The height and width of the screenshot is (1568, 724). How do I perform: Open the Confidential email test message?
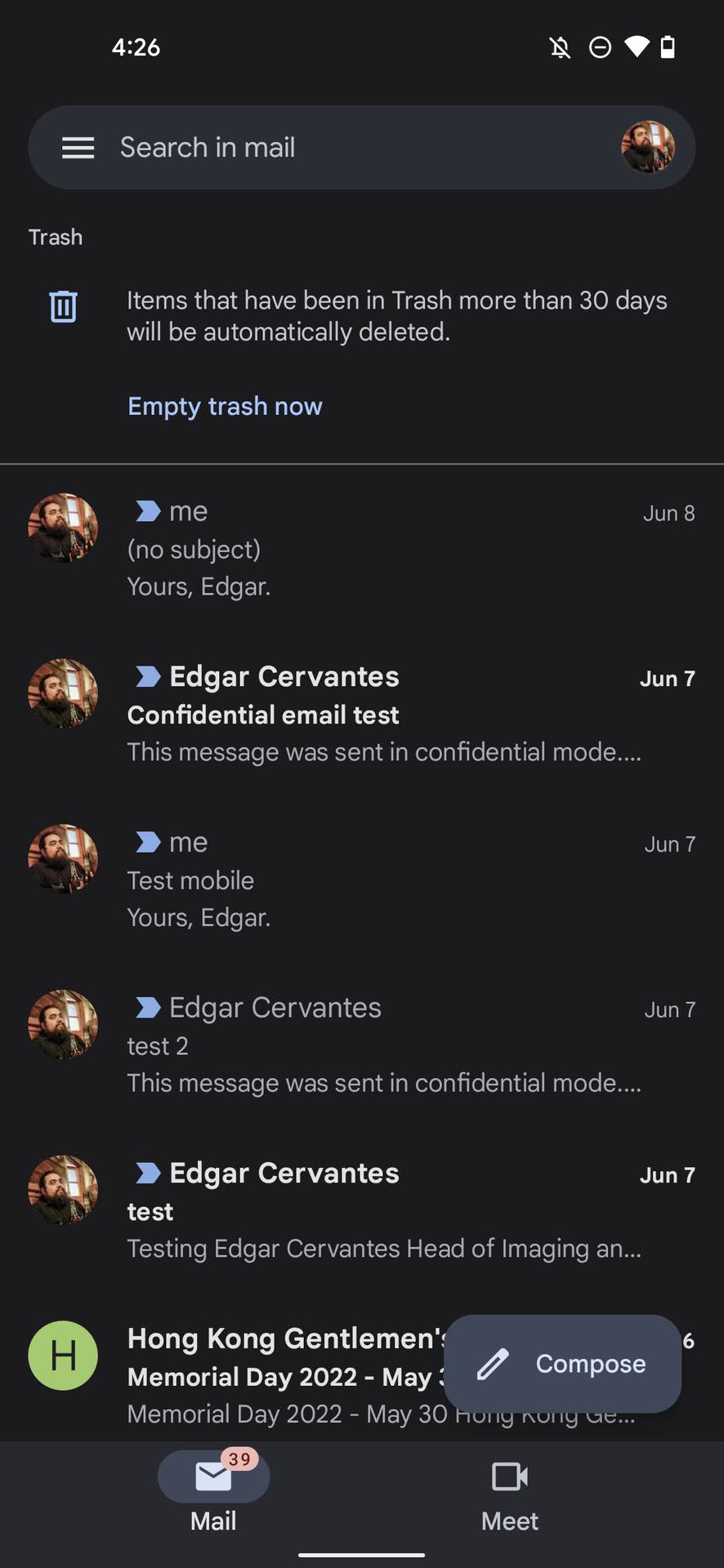392,715
